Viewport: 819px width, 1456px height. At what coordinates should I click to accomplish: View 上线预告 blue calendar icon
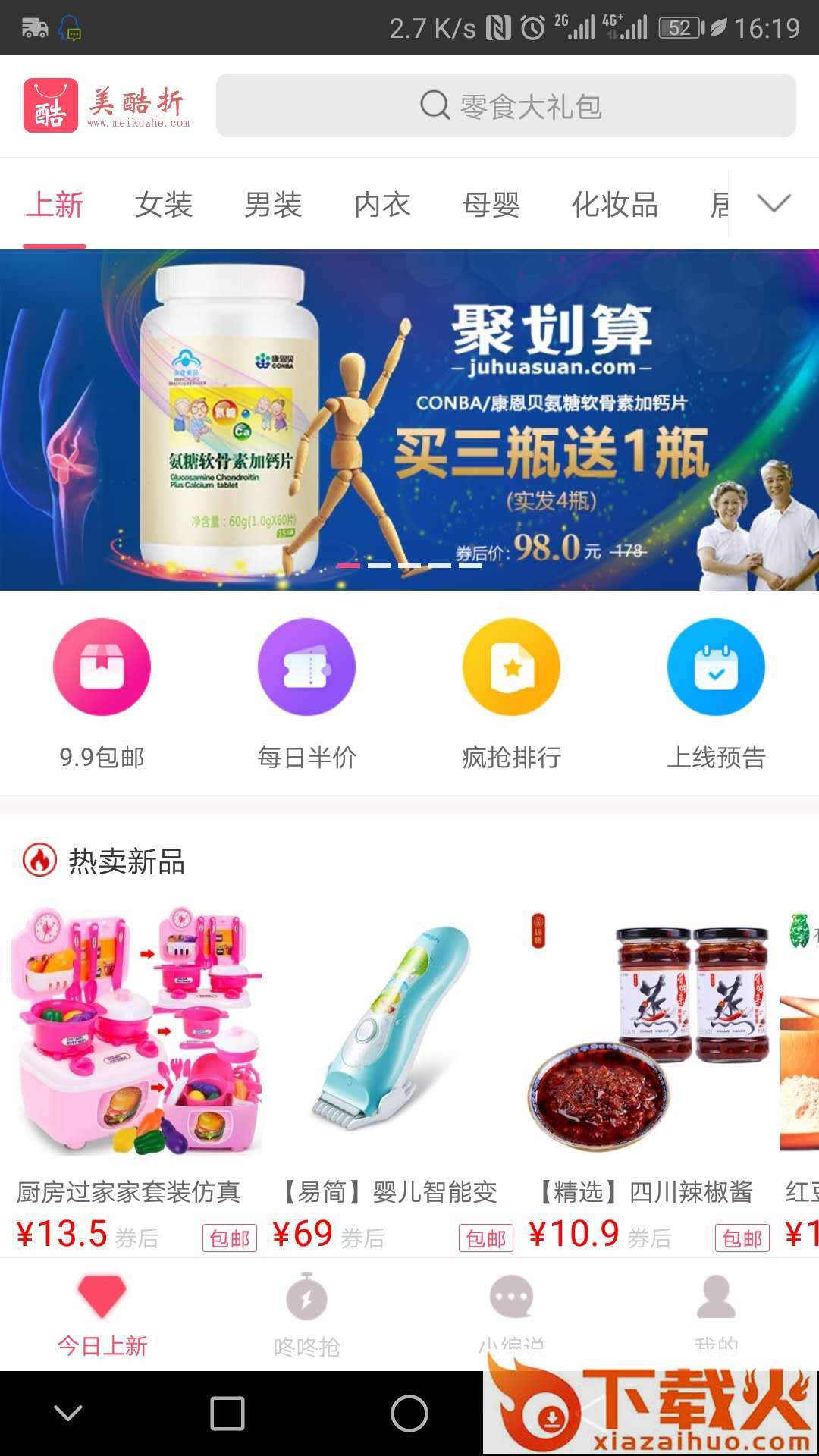pos(716,666)
